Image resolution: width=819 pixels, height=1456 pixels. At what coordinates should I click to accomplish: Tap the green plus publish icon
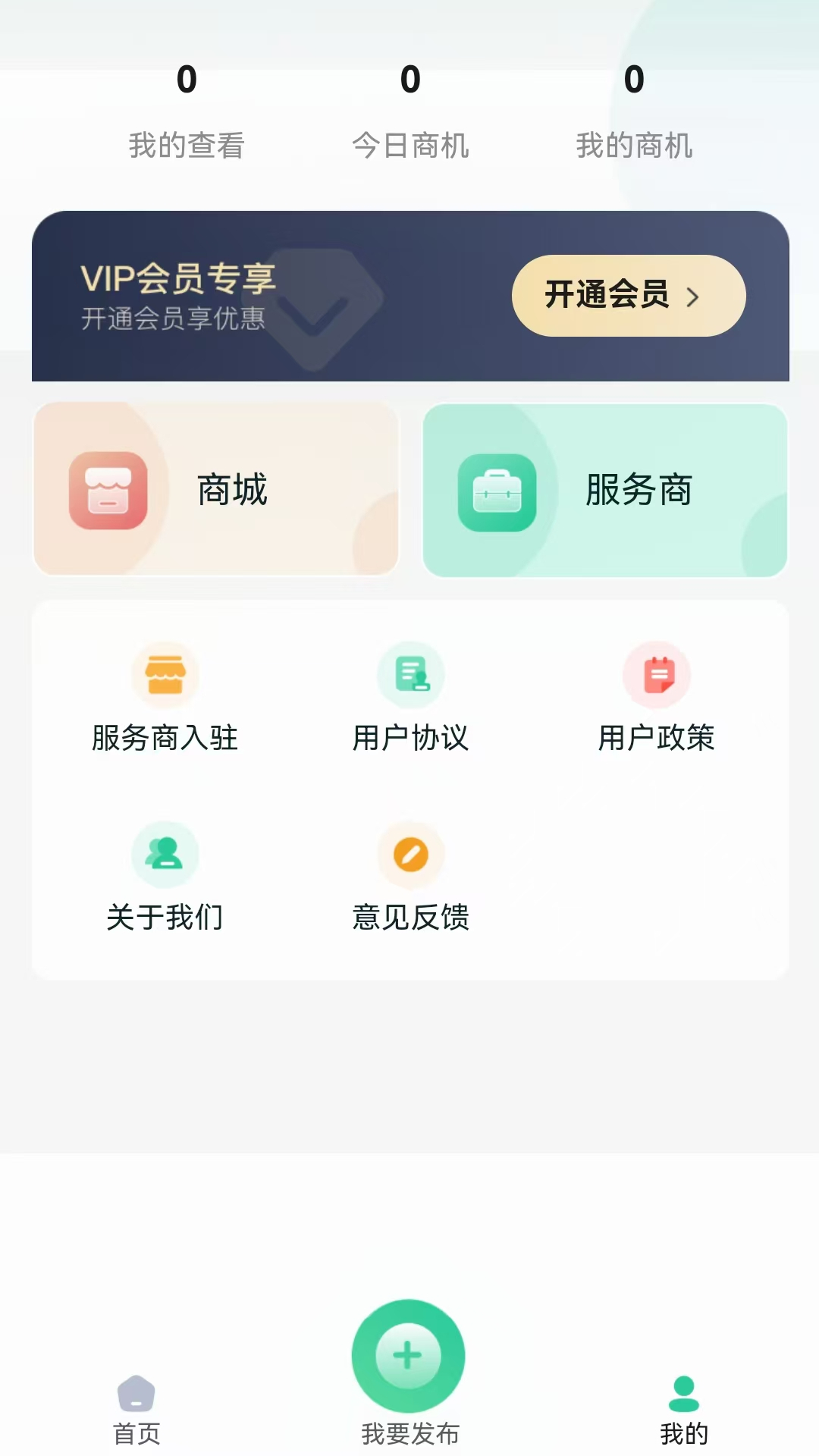click(x=408, y=1357)
